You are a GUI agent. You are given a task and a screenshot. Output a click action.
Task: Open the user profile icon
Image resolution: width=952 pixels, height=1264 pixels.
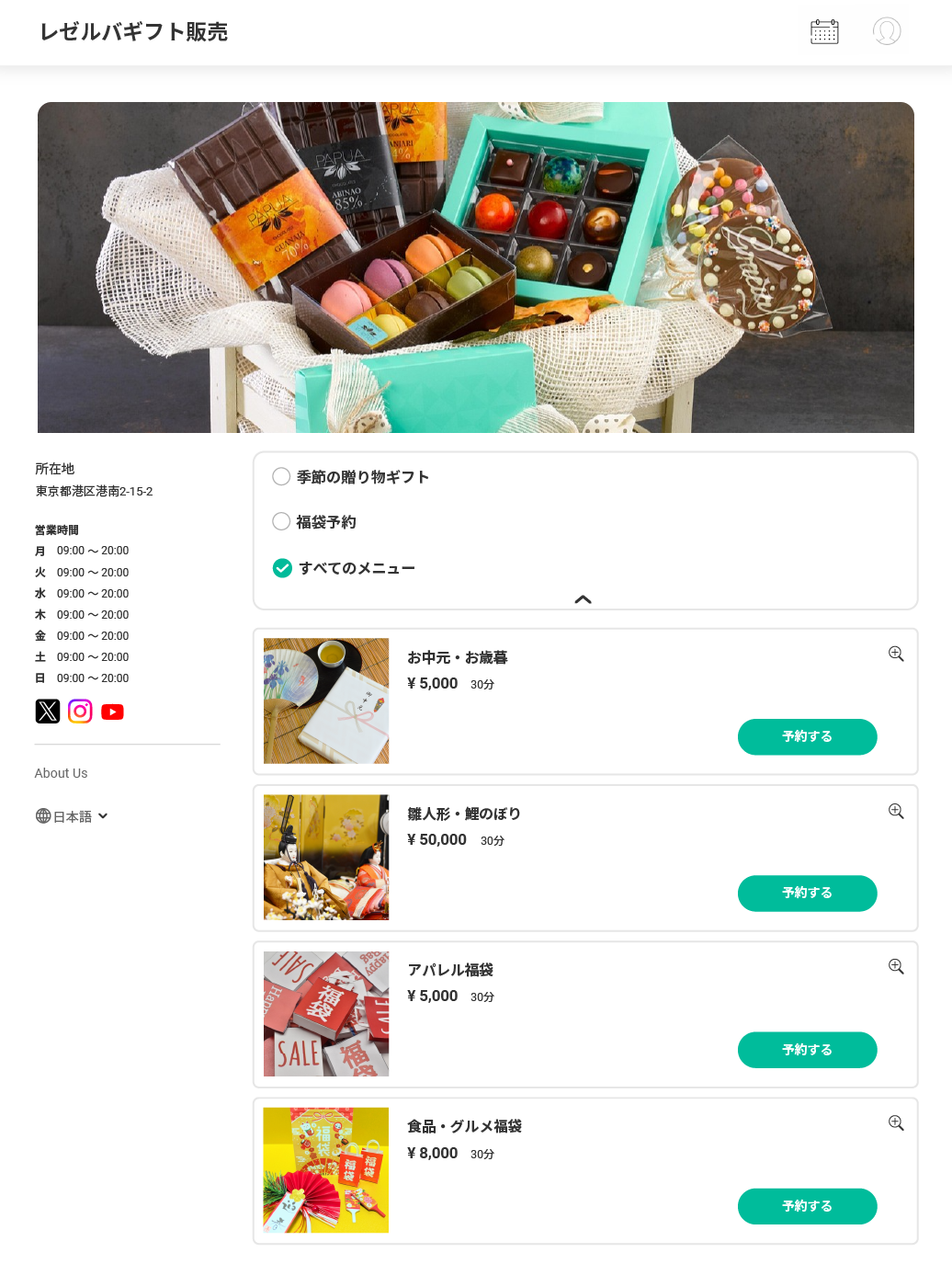887,32
